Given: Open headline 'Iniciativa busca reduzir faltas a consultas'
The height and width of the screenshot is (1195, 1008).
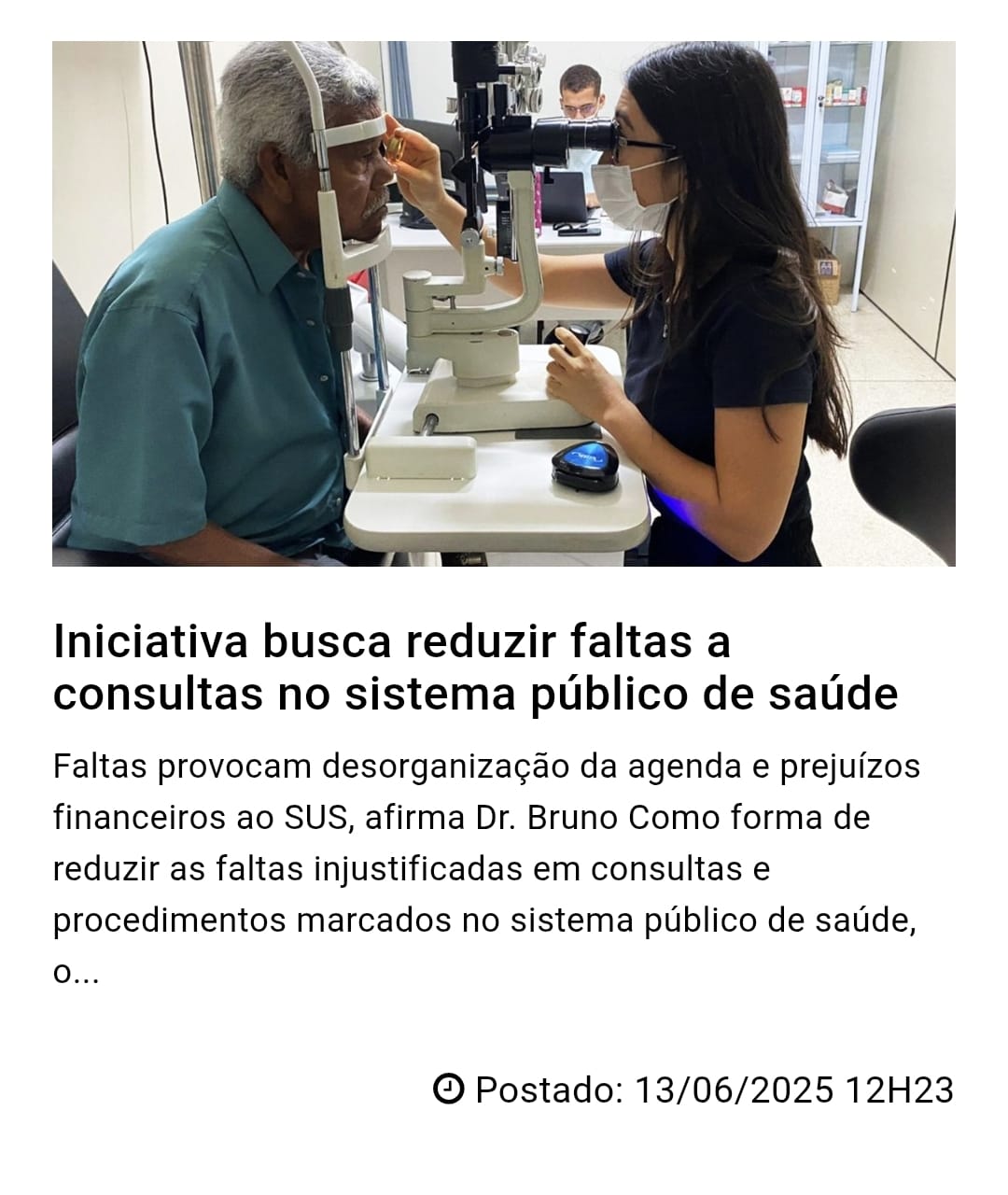Looking at the screenshot, I should [x=475, y=668].
